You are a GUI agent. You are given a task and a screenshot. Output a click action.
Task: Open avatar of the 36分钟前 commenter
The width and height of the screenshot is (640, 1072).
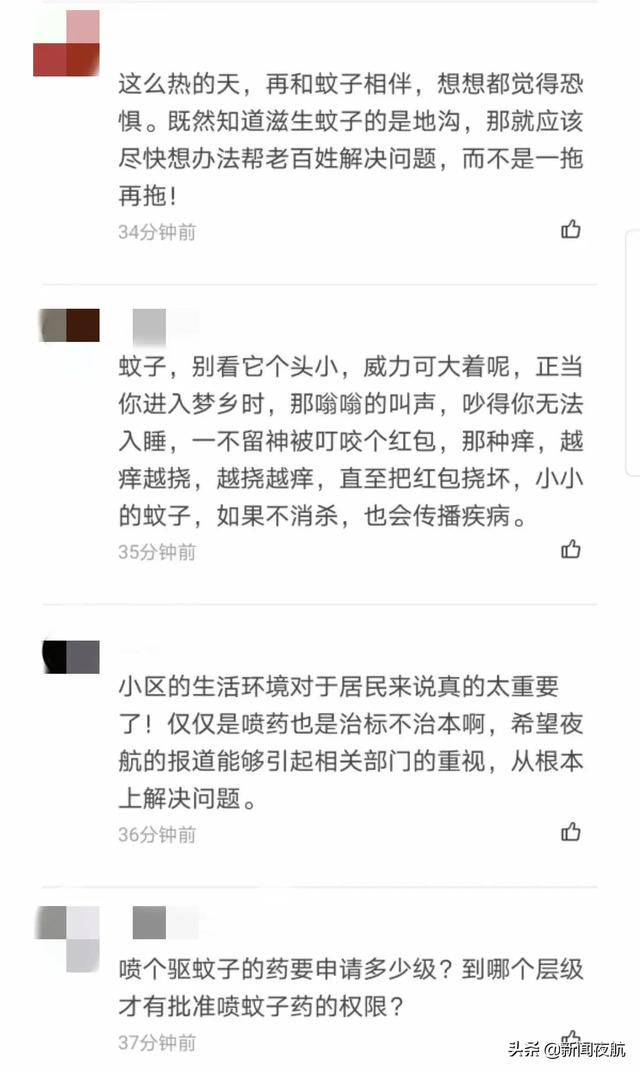pyautogui.click(x=70, y=657)
